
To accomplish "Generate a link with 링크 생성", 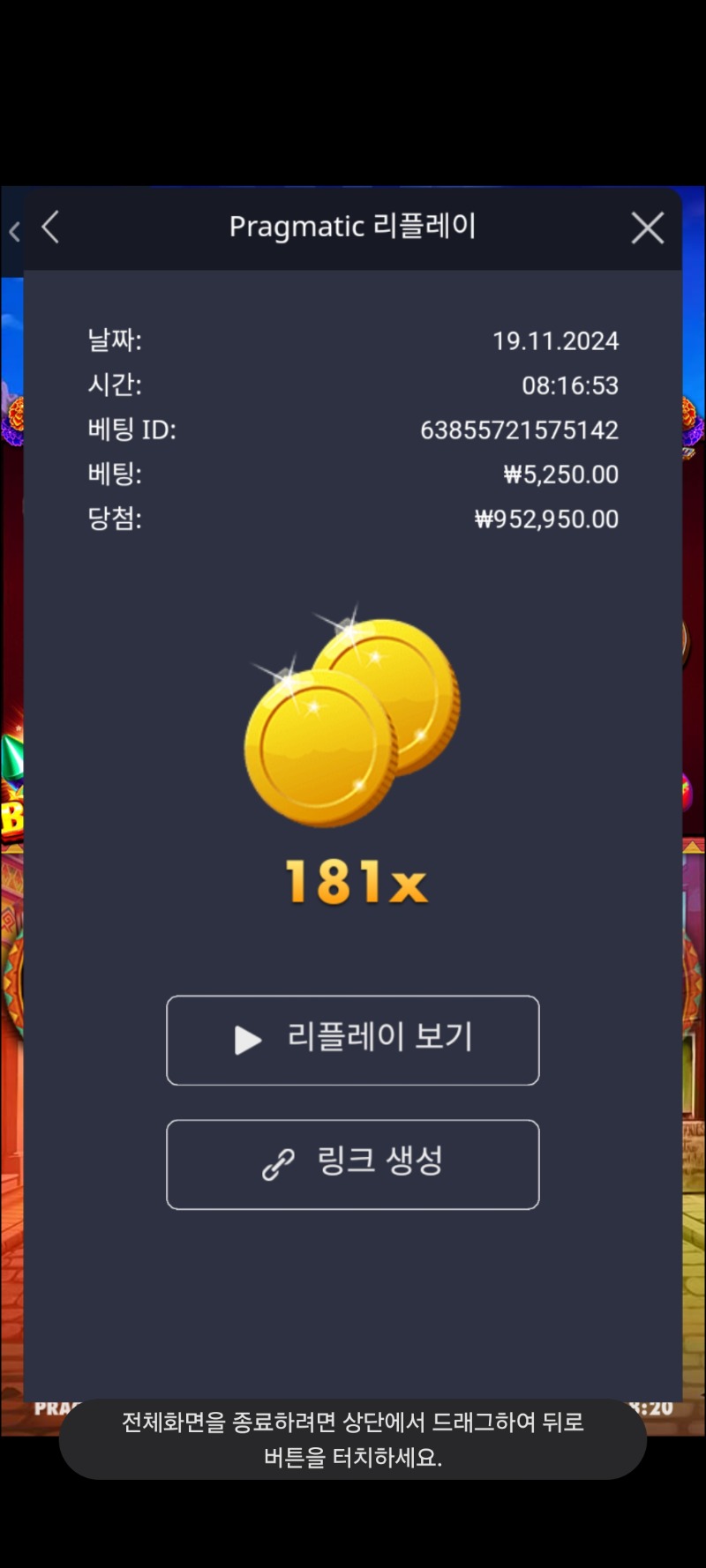I will point(353,1164).
